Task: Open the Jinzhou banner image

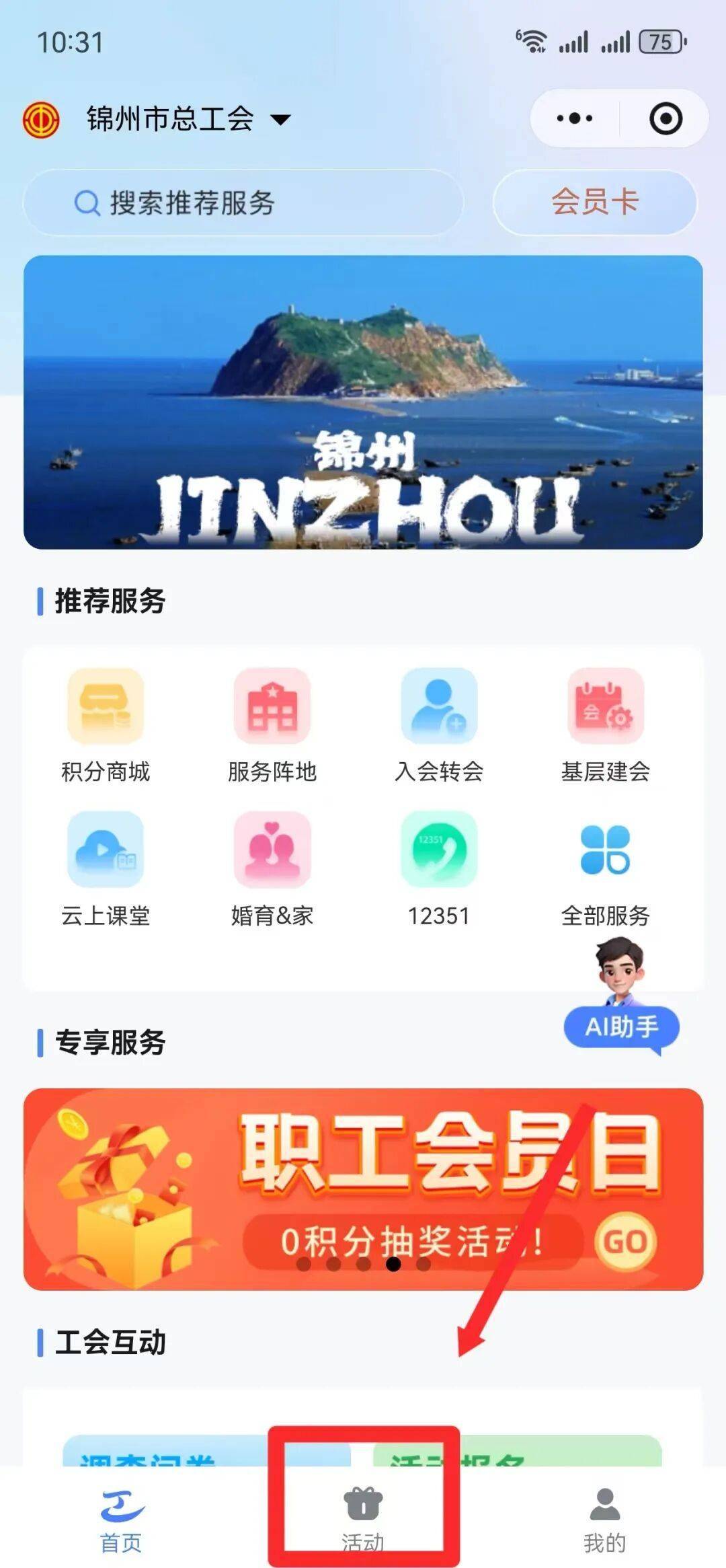Action: (363, 402)
